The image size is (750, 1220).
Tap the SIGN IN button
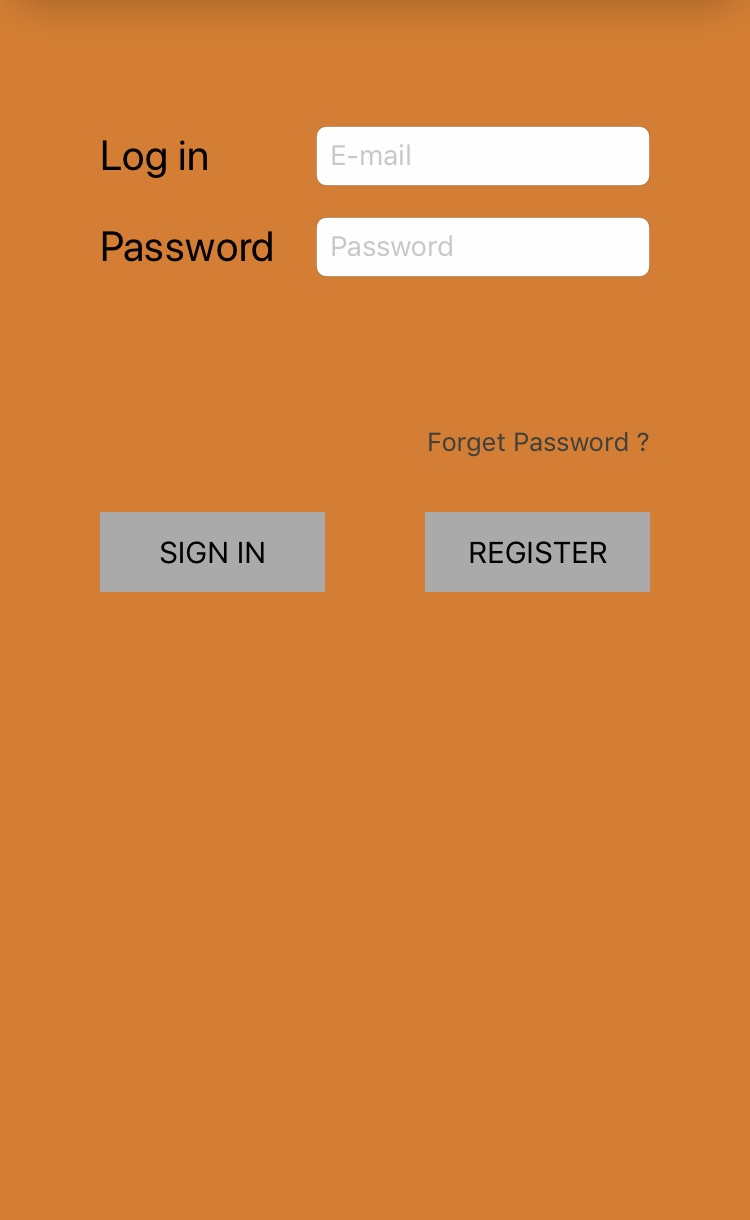pos(212,552)
